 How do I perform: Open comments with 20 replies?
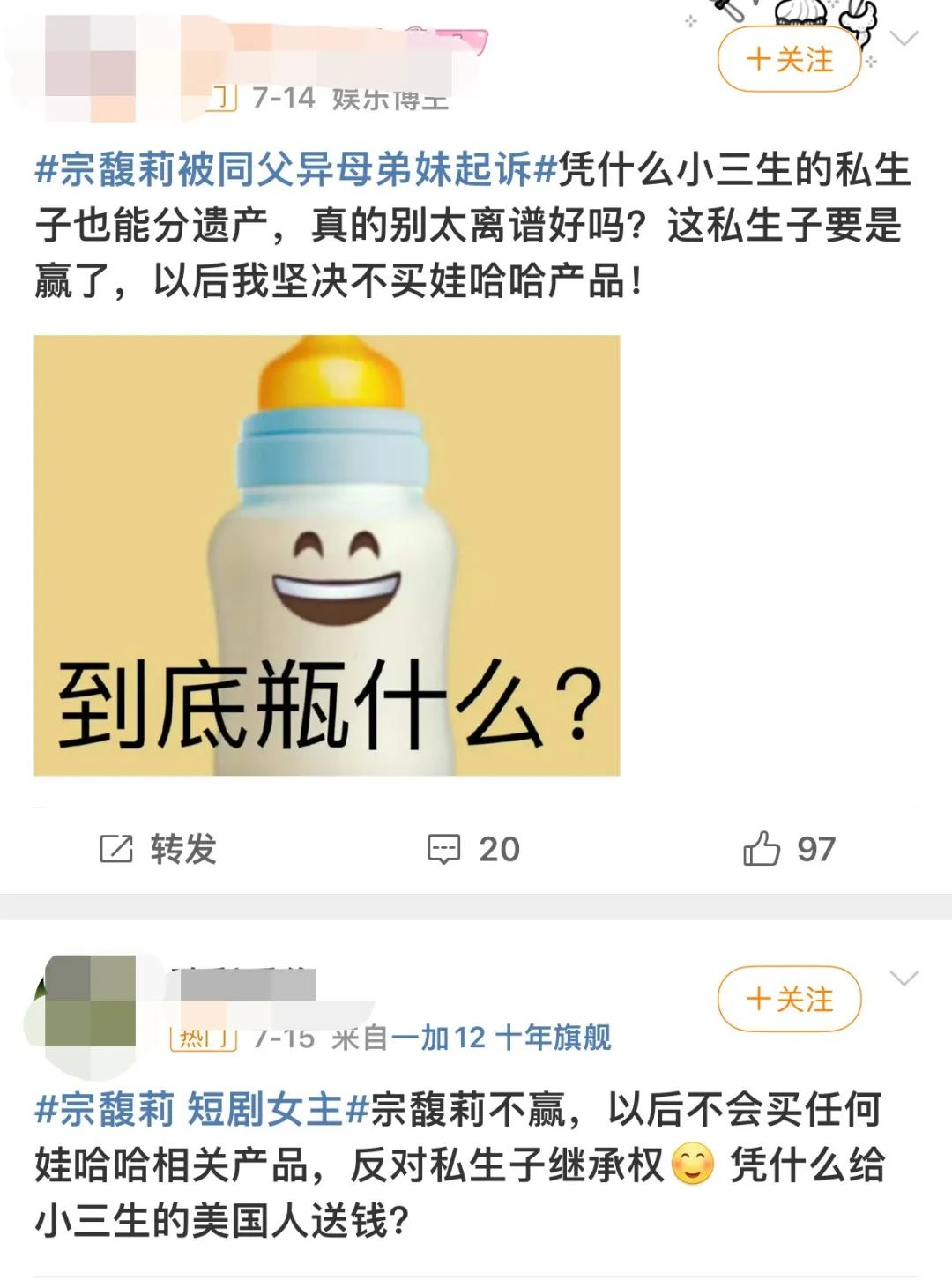click(x=474, y=849)
